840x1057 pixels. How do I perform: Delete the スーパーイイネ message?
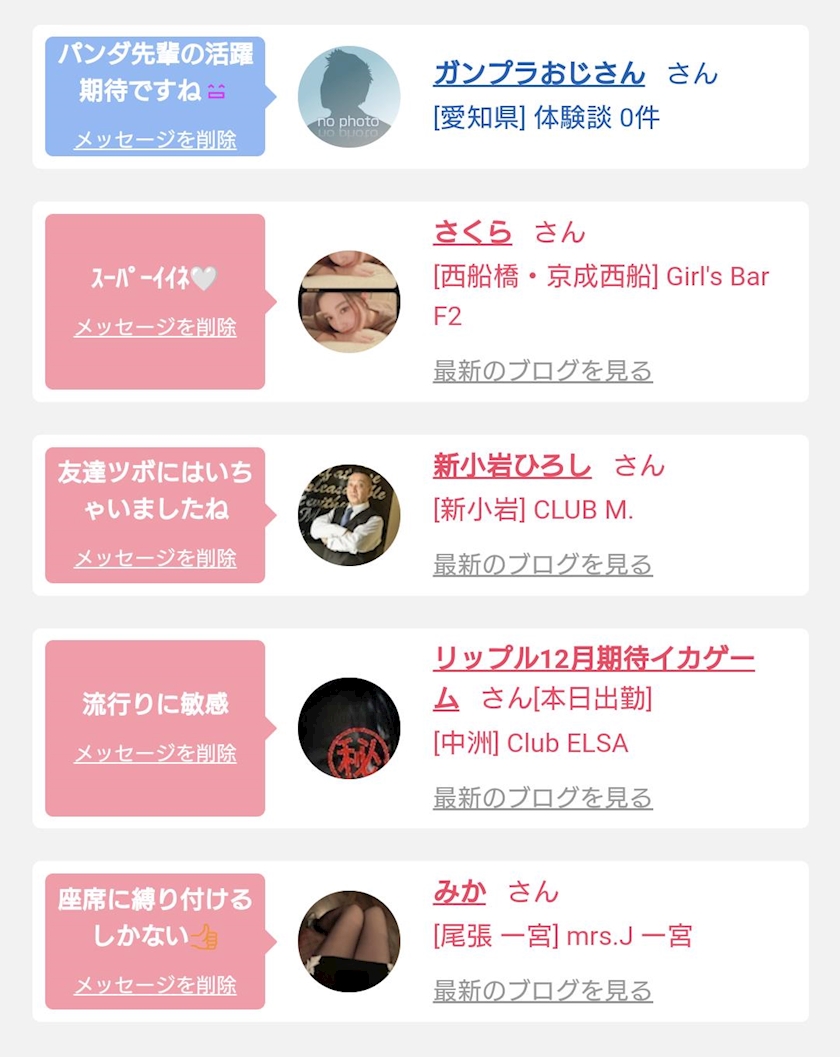point(155,328)
